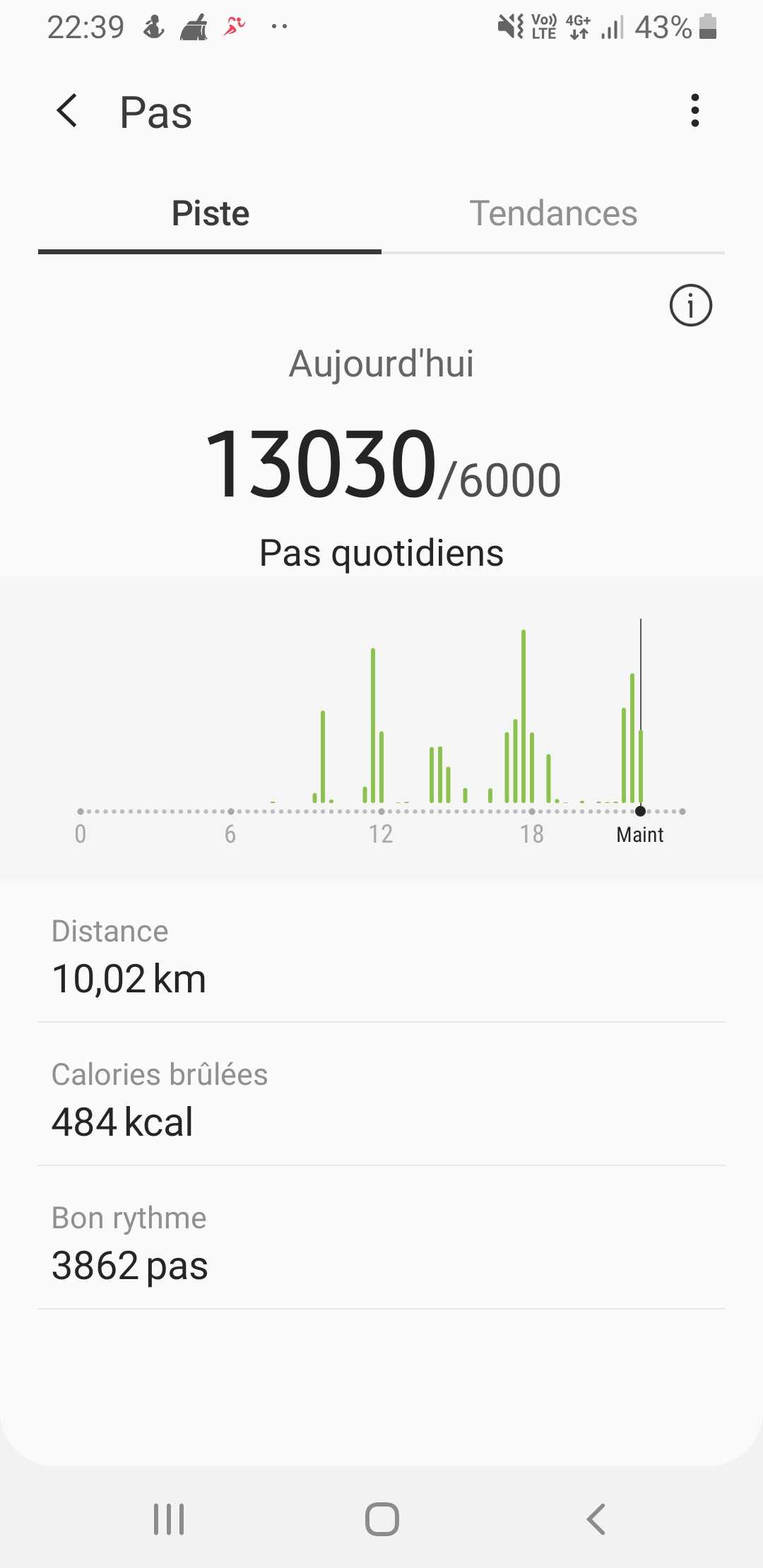This screenshot has height=1568, width=763.
Task: Switch to the Tendances tab
Action: coord(553,213)
